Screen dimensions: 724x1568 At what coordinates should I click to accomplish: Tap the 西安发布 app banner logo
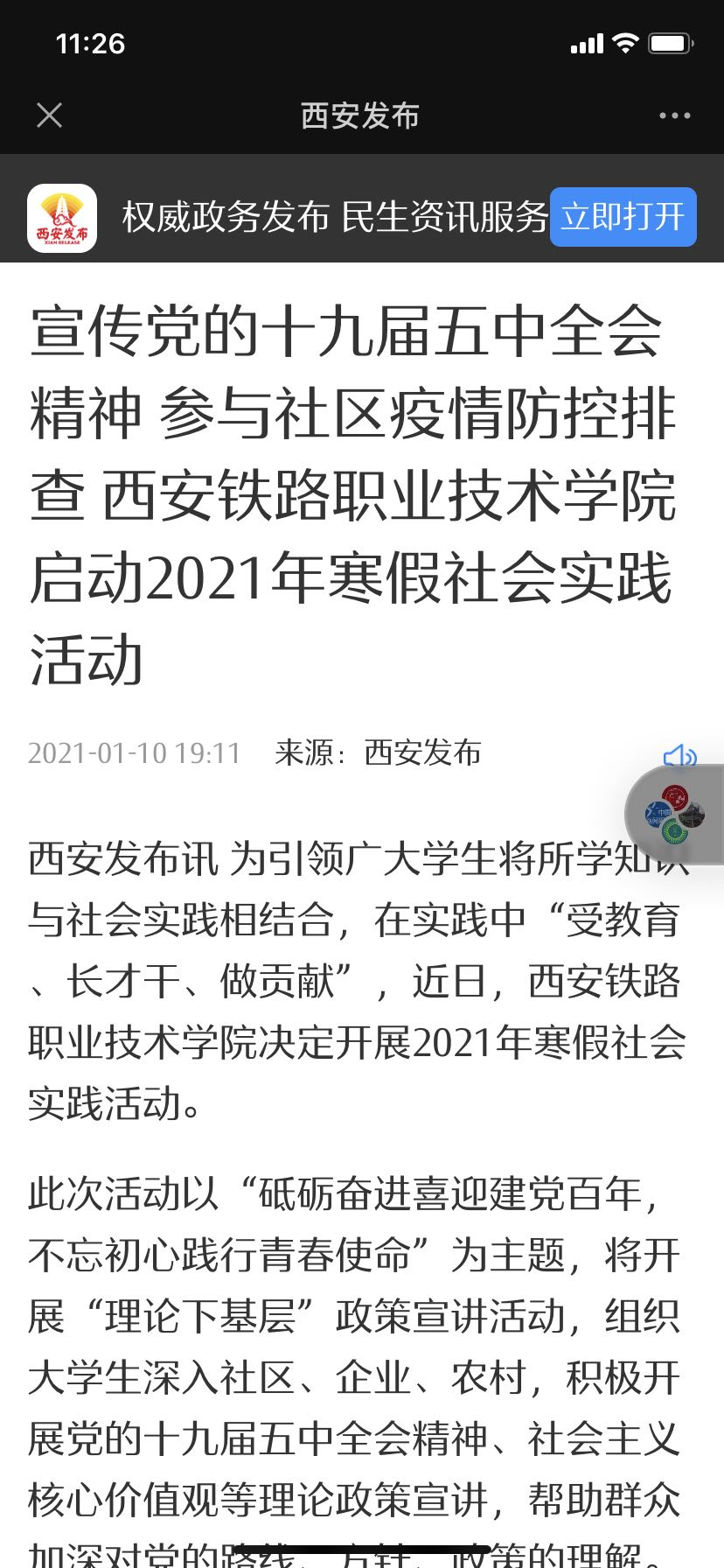point(62,217)
